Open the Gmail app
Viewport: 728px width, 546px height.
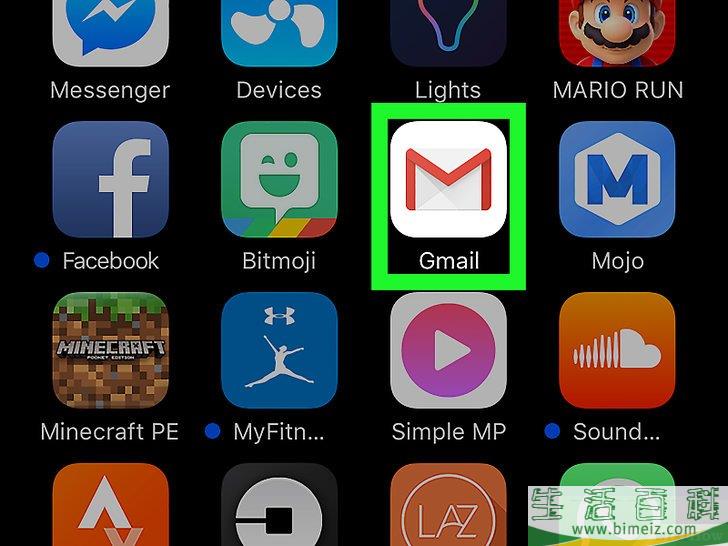448,180
